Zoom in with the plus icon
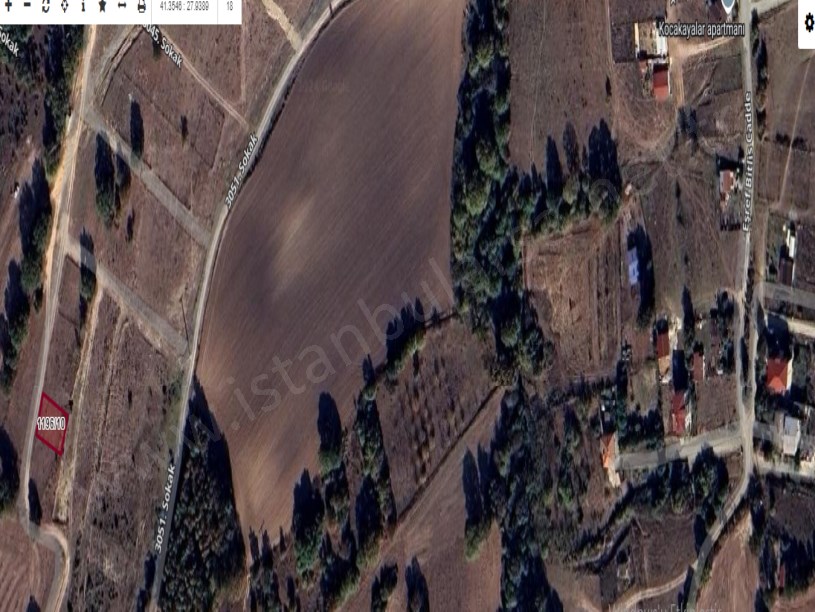This screenshot has height=612, width=815. tap(8, 6)
